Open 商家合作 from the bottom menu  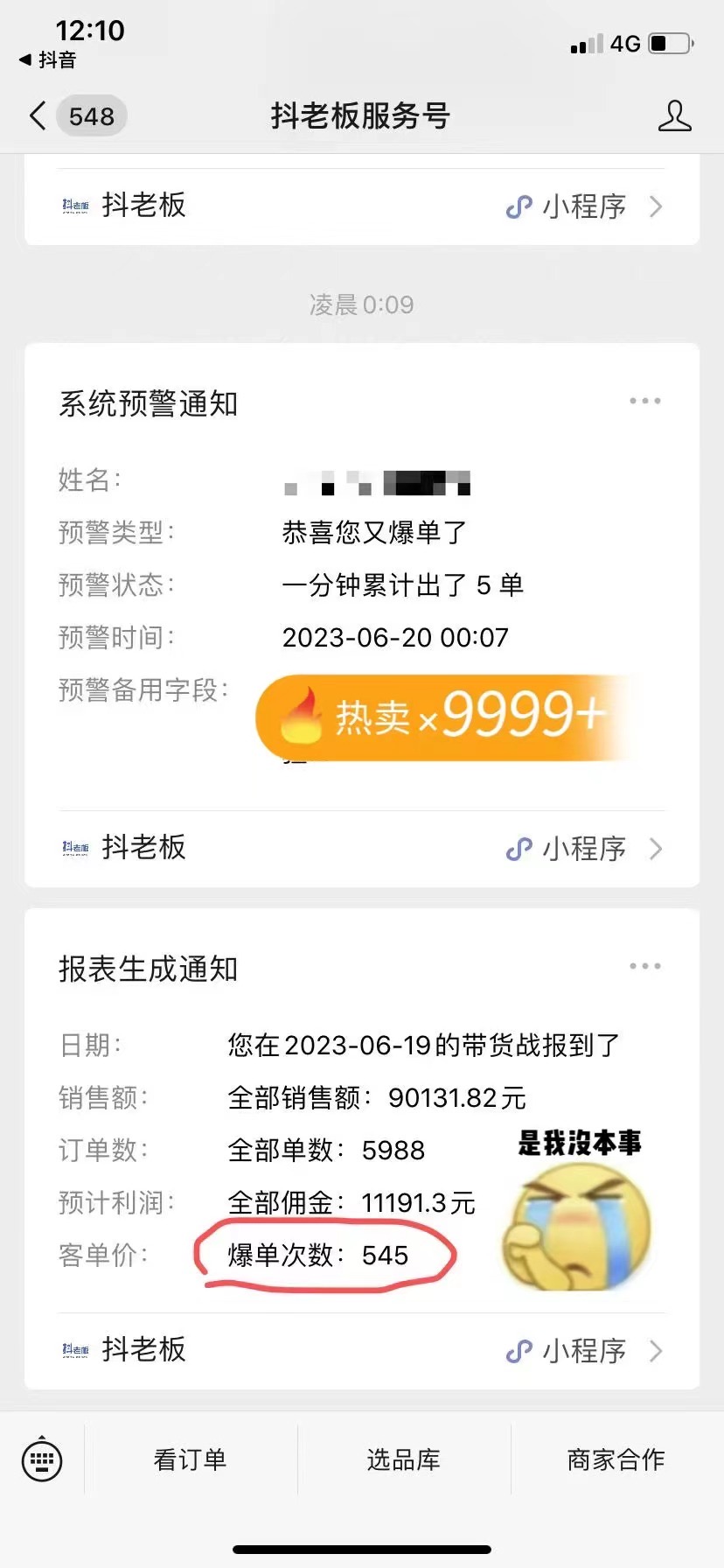pyautogui.click(x=616, y=1459)
